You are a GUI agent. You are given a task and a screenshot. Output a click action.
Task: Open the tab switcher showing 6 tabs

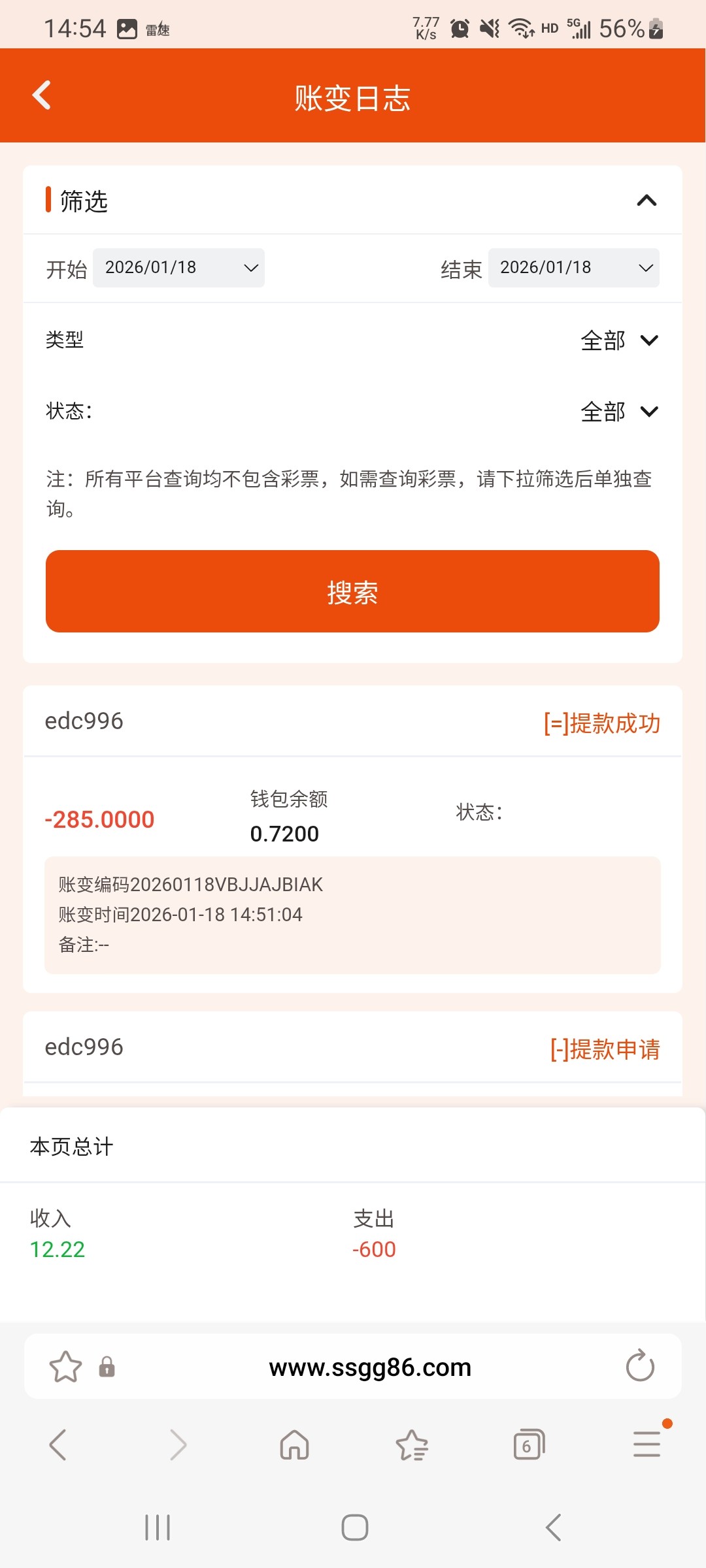tap(528, 1445)
